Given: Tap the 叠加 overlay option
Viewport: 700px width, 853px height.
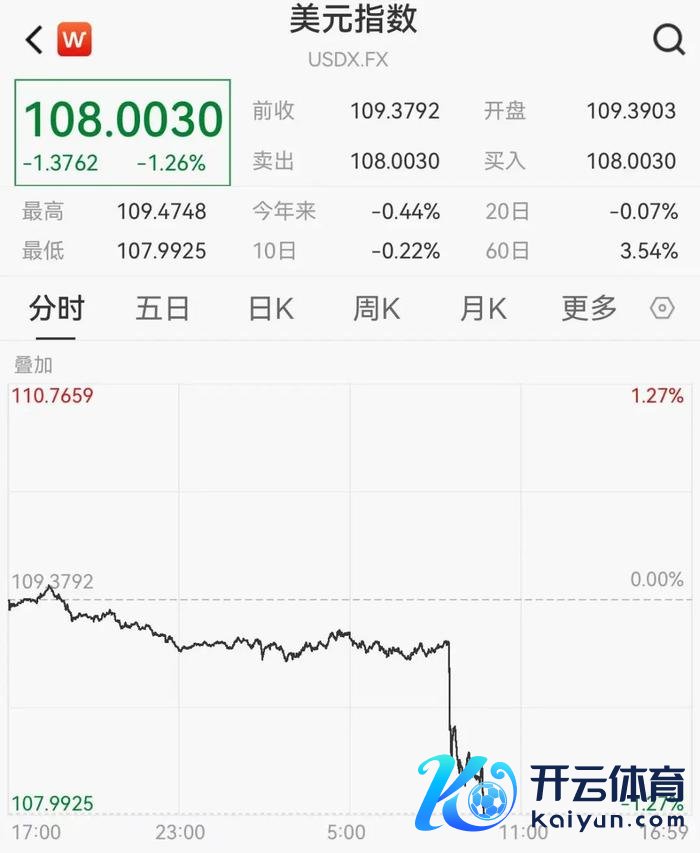Looking at the screenshot, I should (32, 364).
